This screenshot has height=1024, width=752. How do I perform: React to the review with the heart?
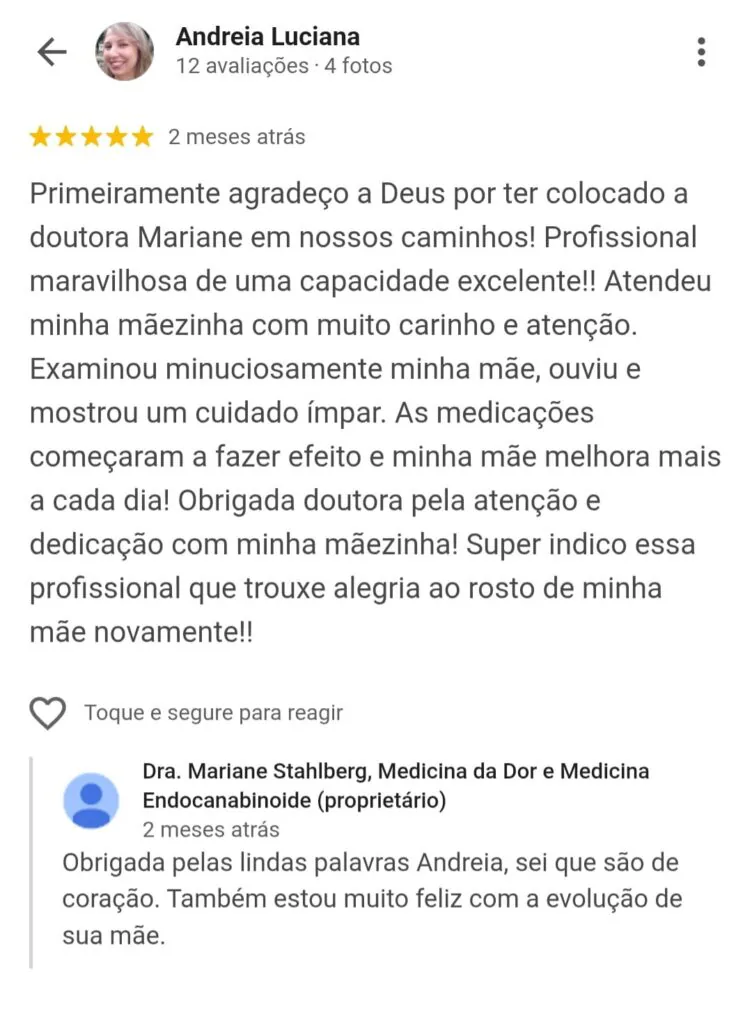click(x=47, y=713)
